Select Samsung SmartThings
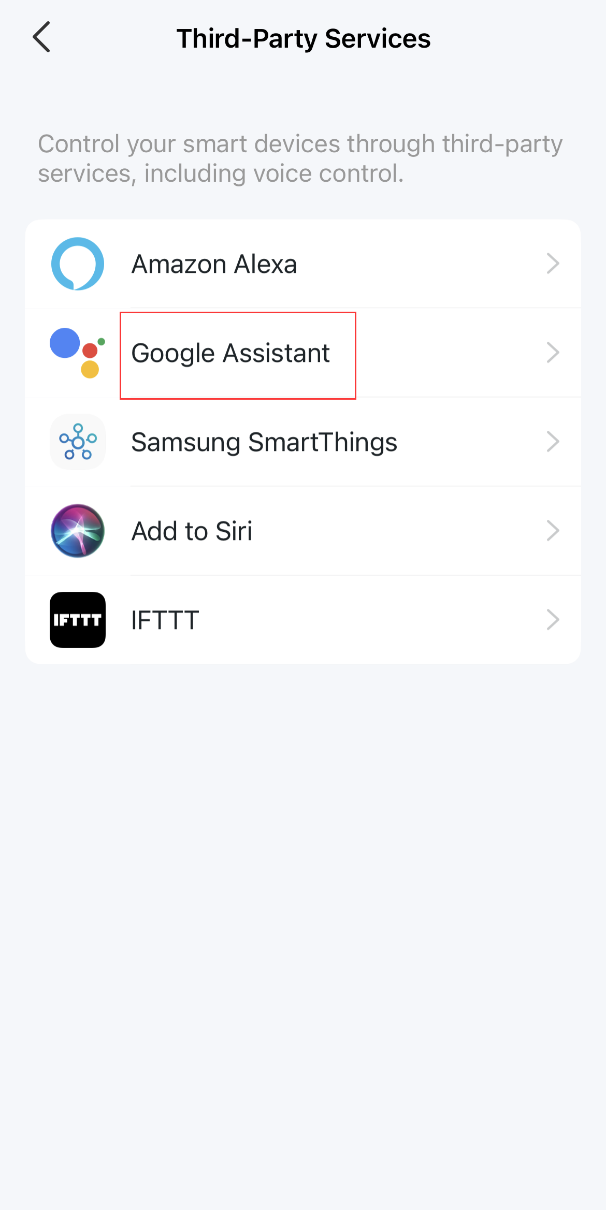 [303, 442]
